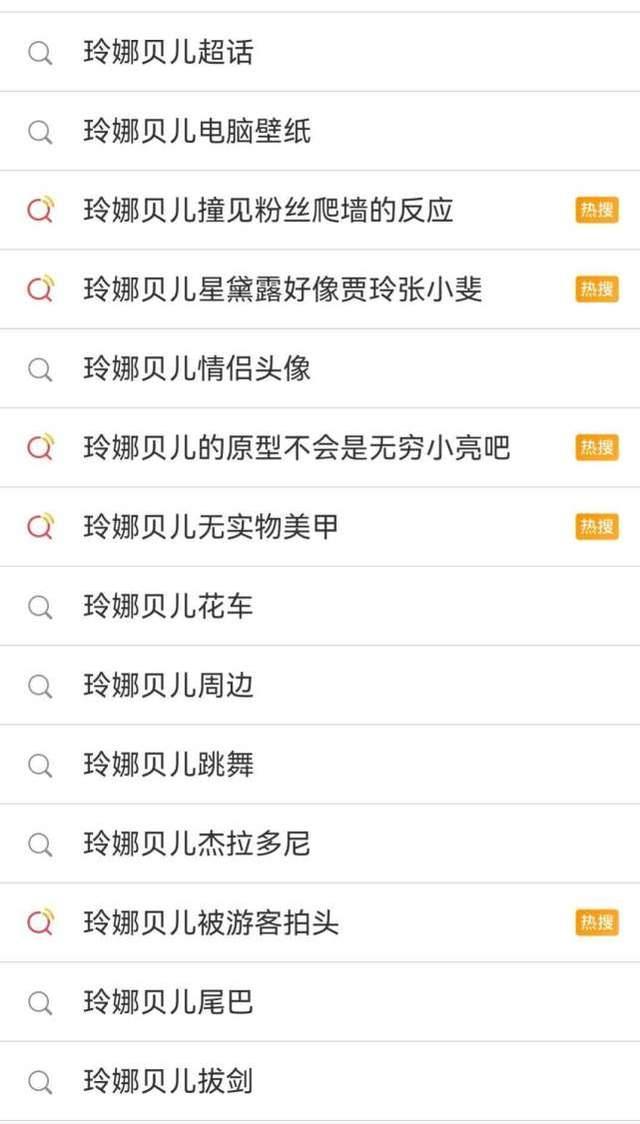Open hot search 玲娜贝儿被游客拍头
The image size is (640, 1124).
coord(320,923)
